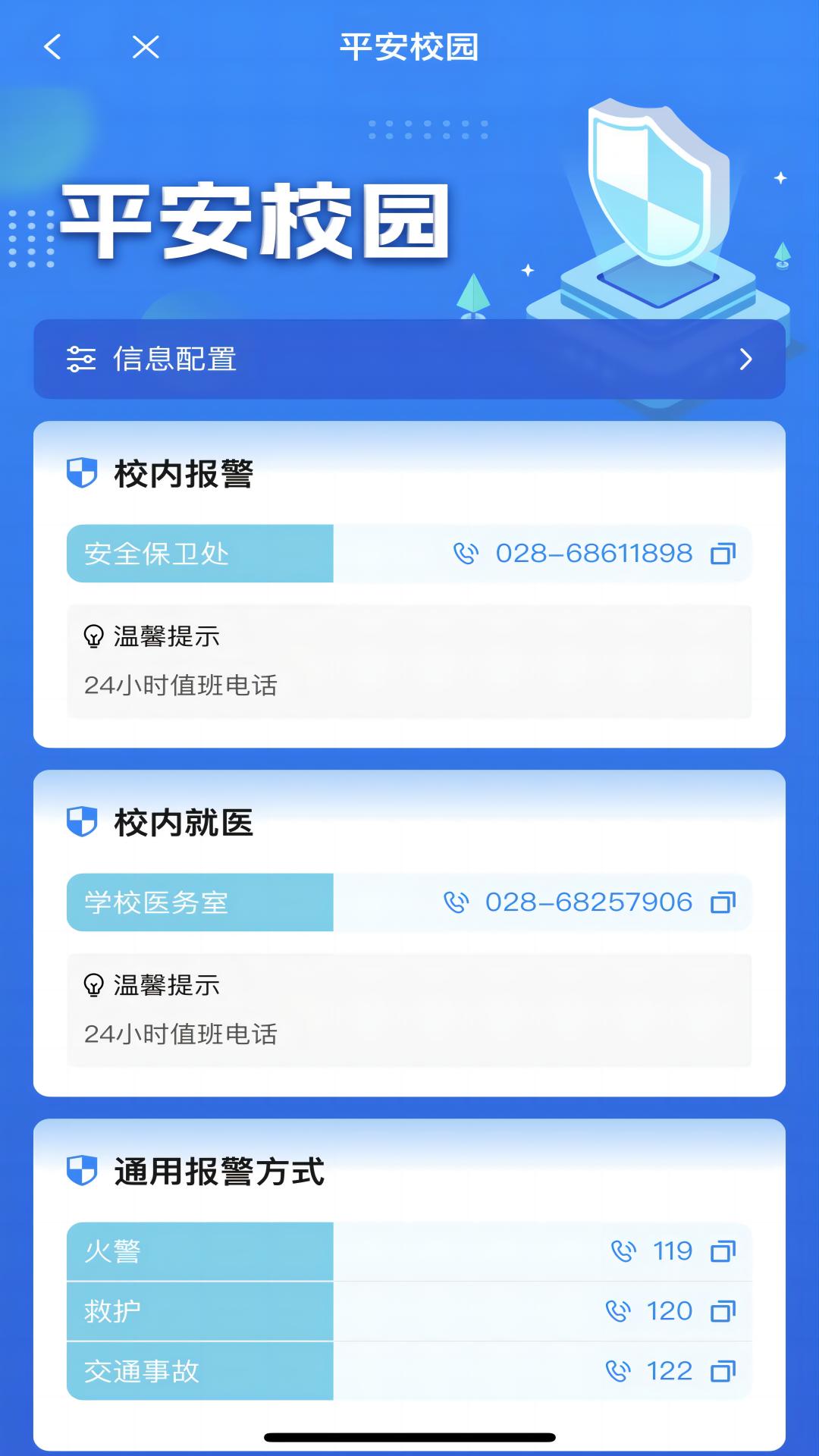Tap the phone icon next to 120 救护
This screenshot has height=1456, width=819.
[618, 1310]
